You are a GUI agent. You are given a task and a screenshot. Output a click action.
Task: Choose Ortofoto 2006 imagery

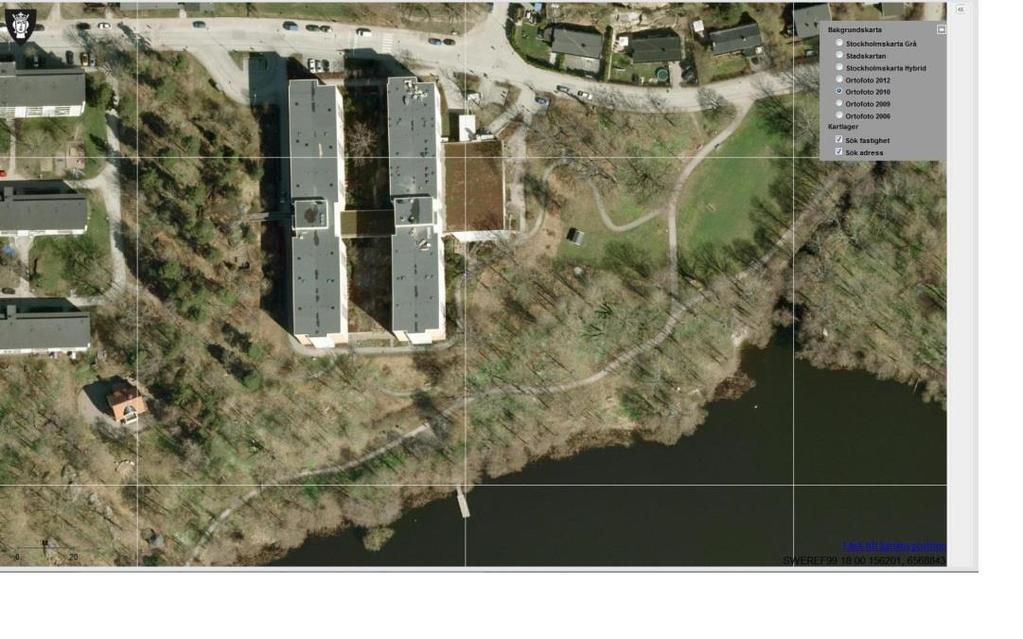[839, 116]
